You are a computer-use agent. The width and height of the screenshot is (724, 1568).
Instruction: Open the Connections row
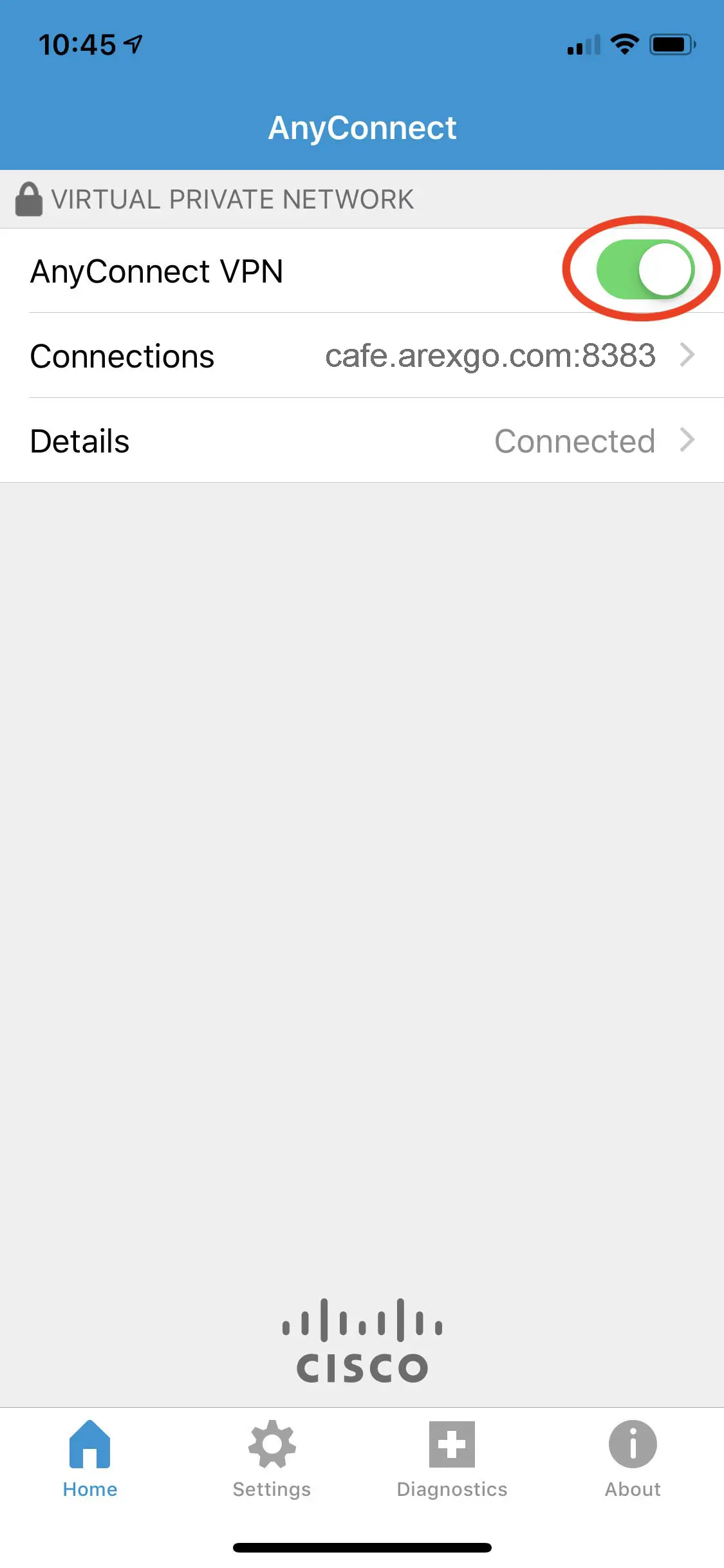362,356
